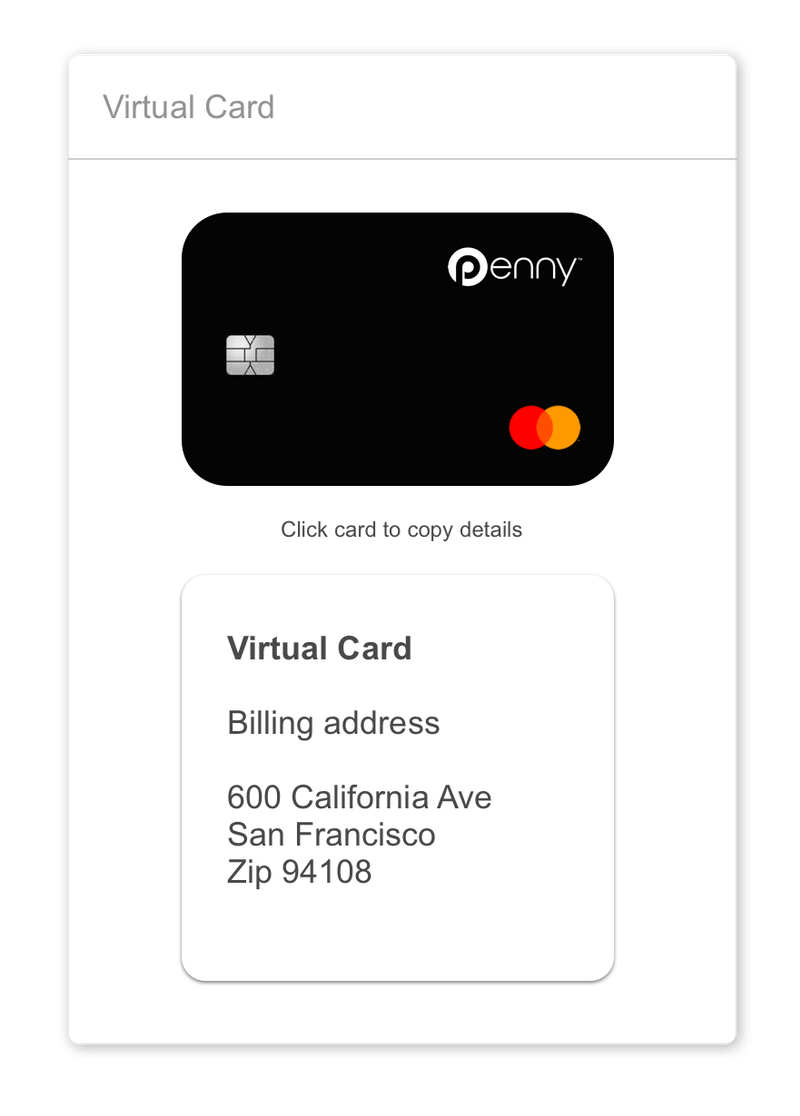Click the Virtual Card details panel title

[x=320, y=648]
